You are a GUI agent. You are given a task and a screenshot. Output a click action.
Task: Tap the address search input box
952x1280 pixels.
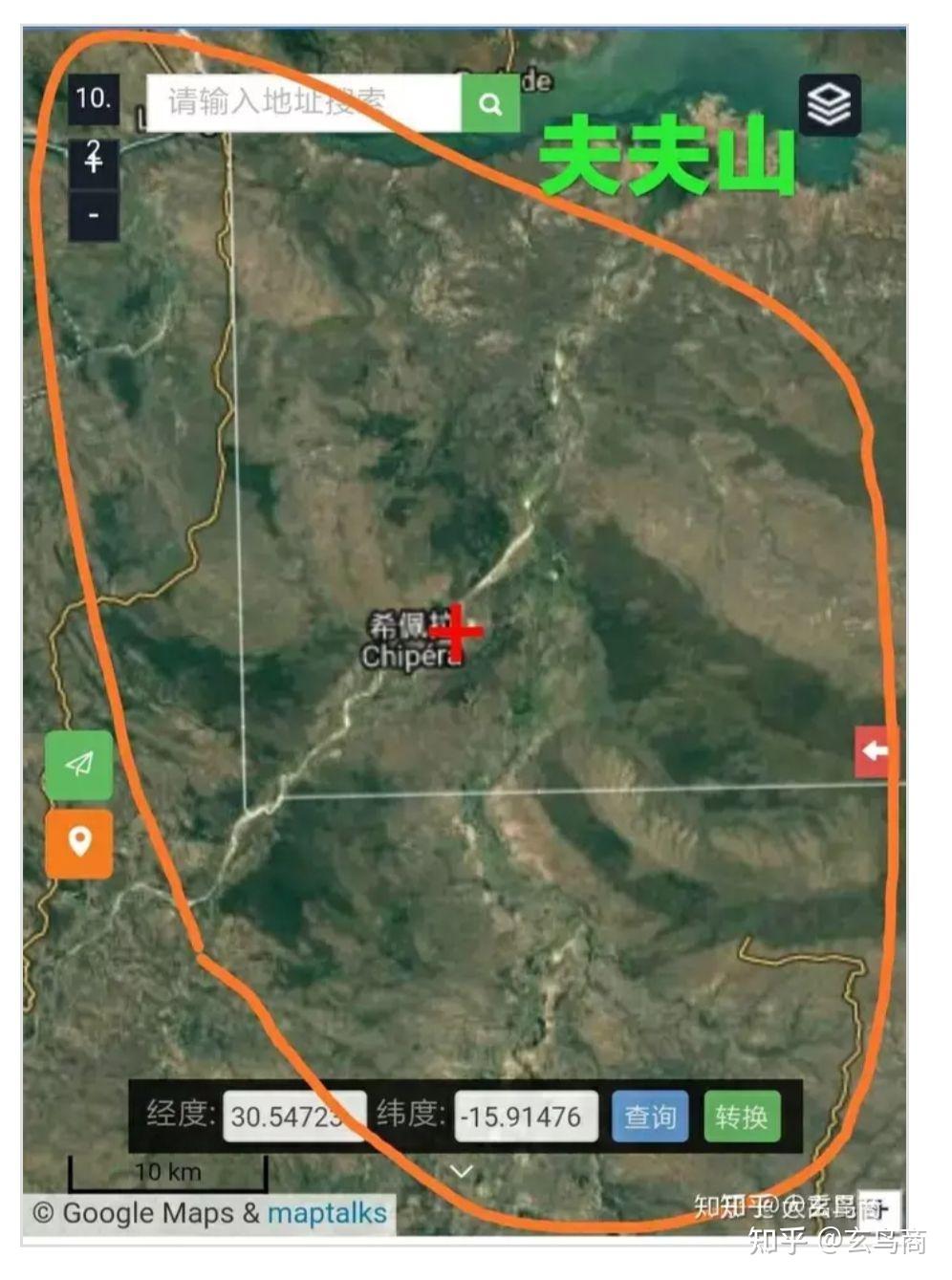pos(303,102)
